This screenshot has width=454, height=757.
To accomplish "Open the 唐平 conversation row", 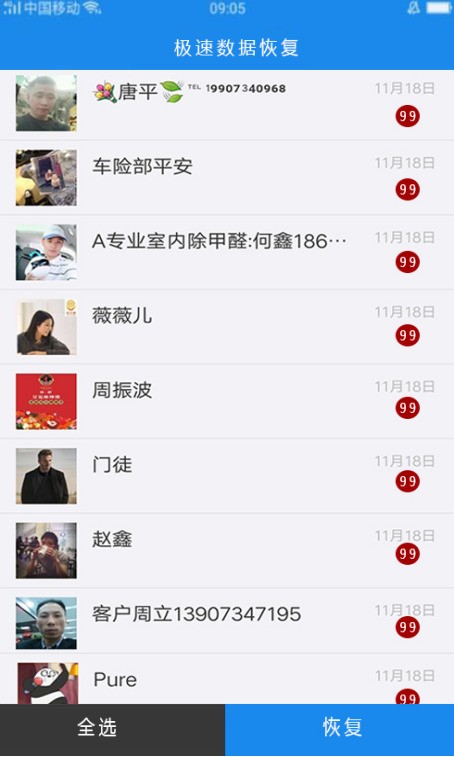I will coord(227,105).
